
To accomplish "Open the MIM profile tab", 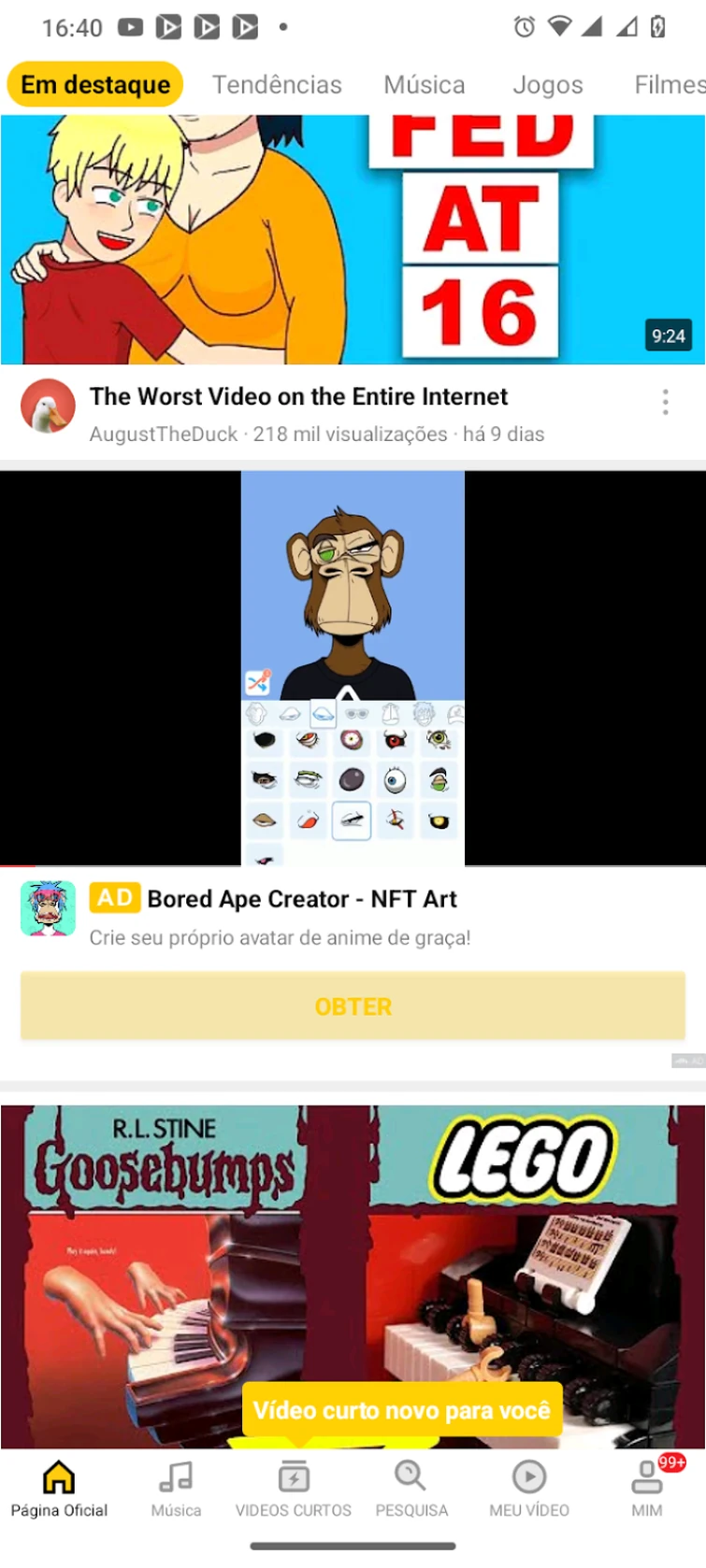I will click(x=646, y=1490).
